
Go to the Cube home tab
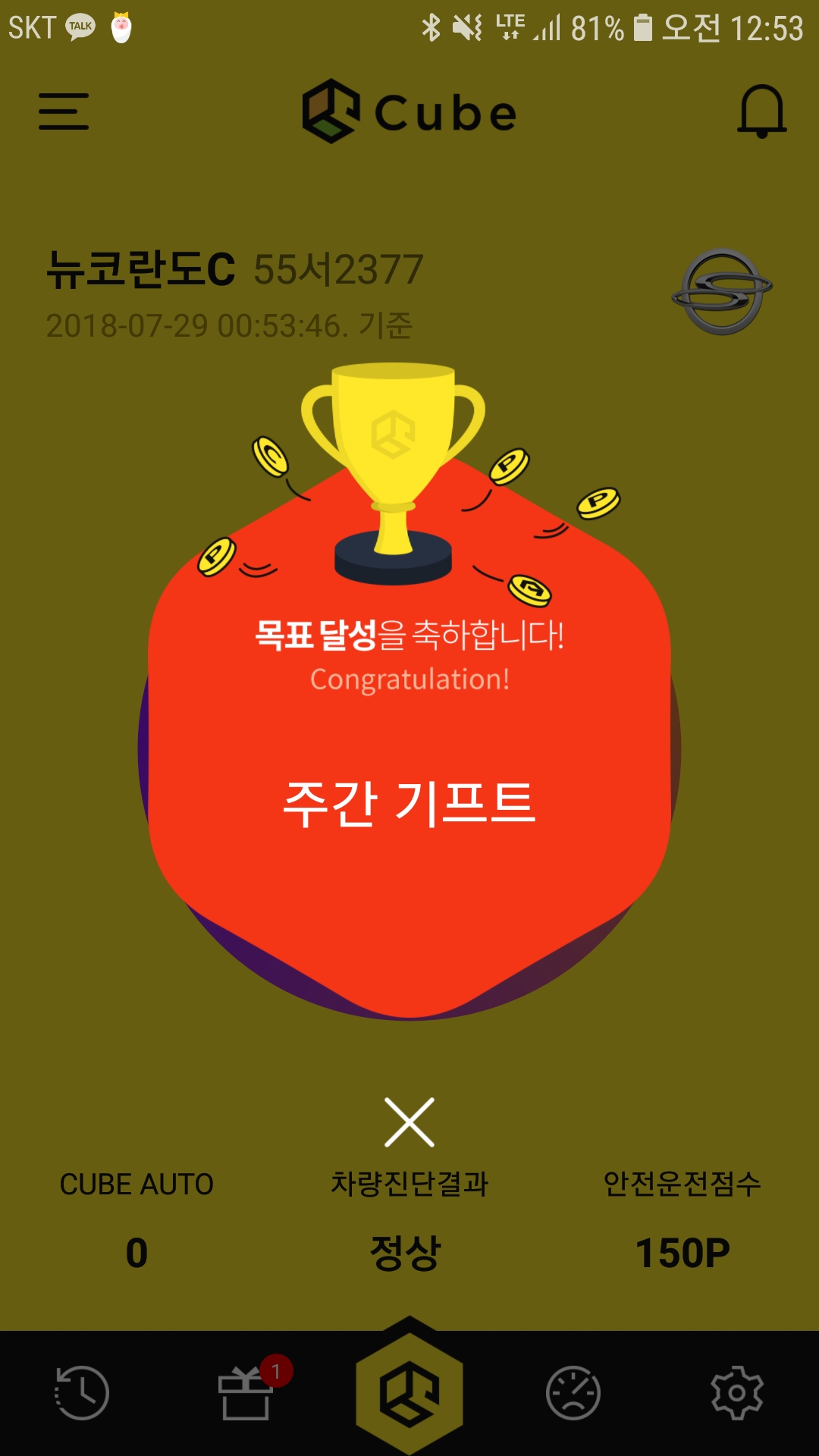[409, 1392]
